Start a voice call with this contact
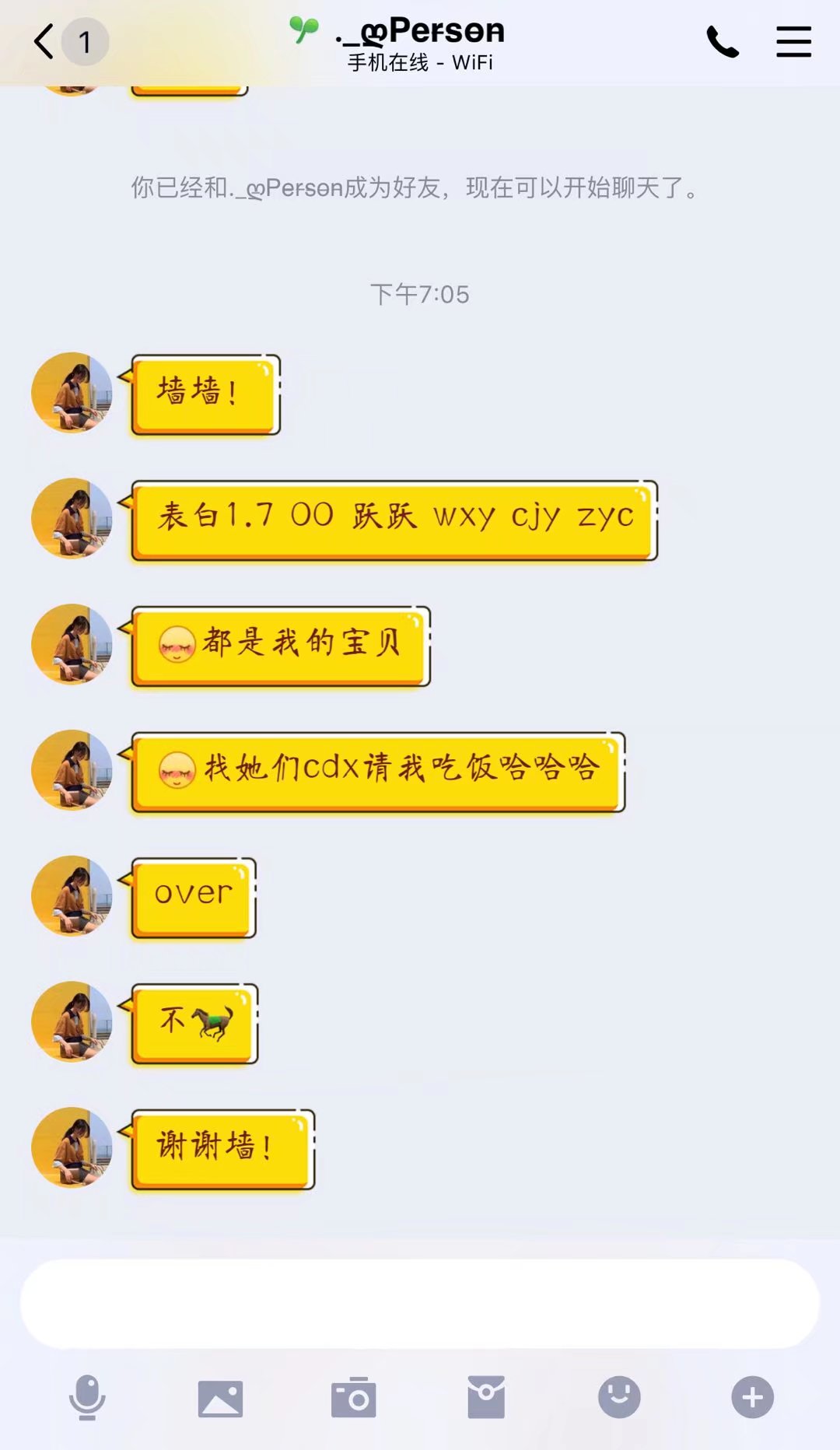Screen dimensions: 840x1450 722,42
